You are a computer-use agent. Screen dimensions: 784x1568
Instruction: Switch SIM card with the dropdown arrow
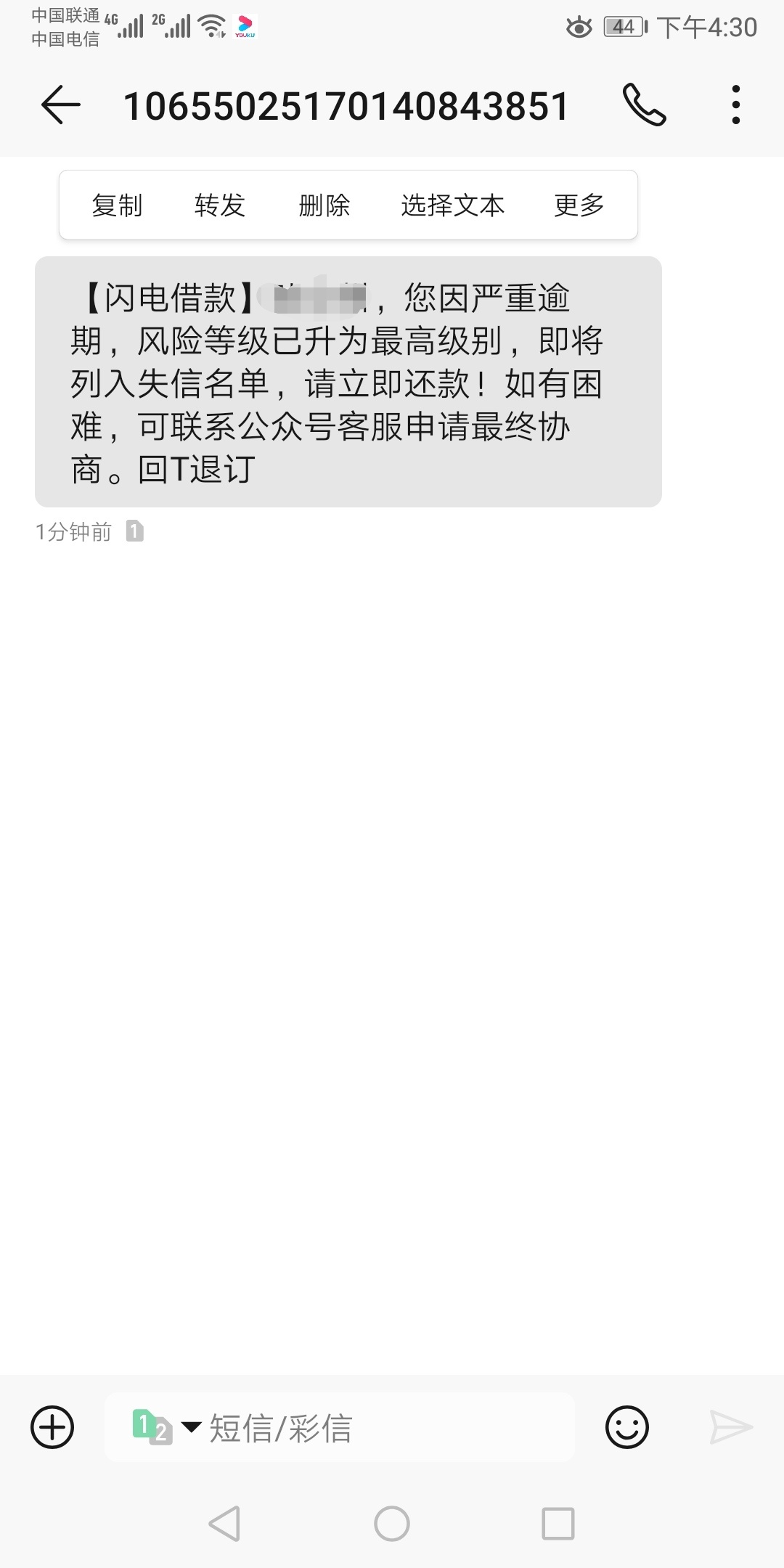[191, 1427]
